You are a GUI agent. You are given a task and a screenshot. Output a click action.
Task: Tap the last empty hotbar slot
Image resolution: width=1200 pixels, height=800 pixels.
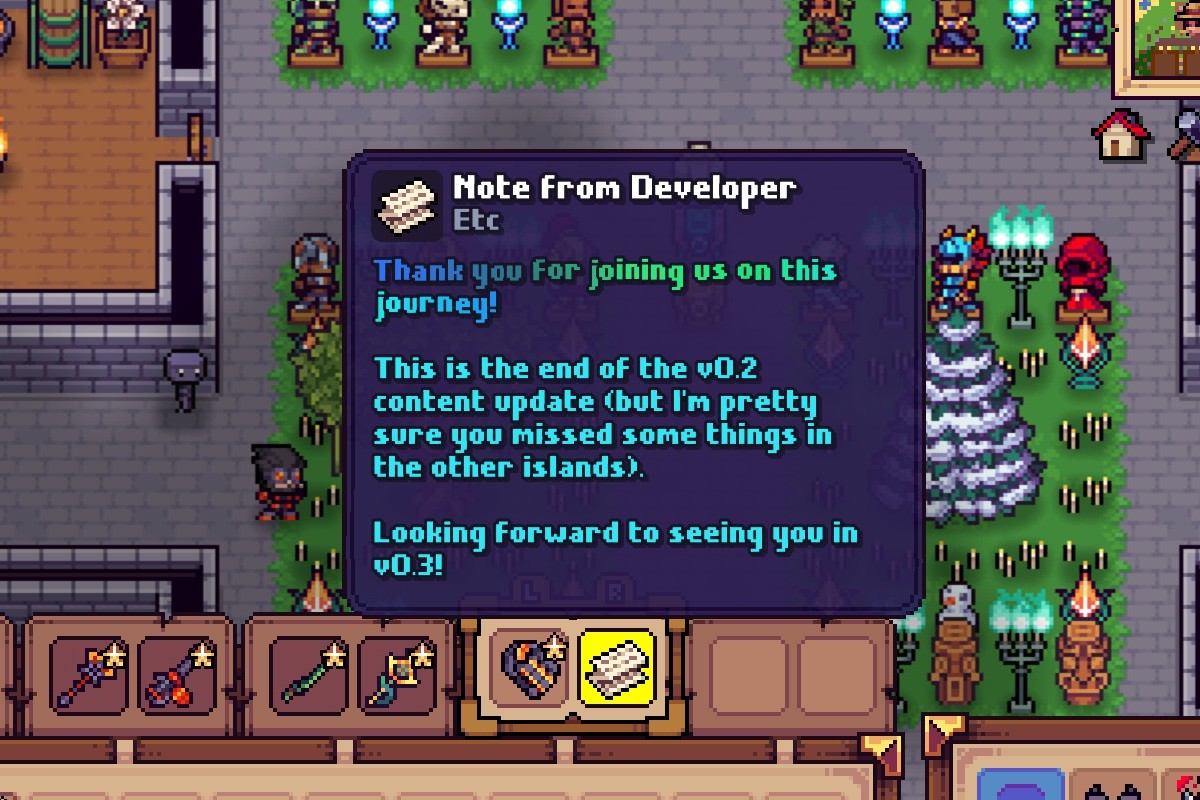pyautogui.click(x=838, y=667)
